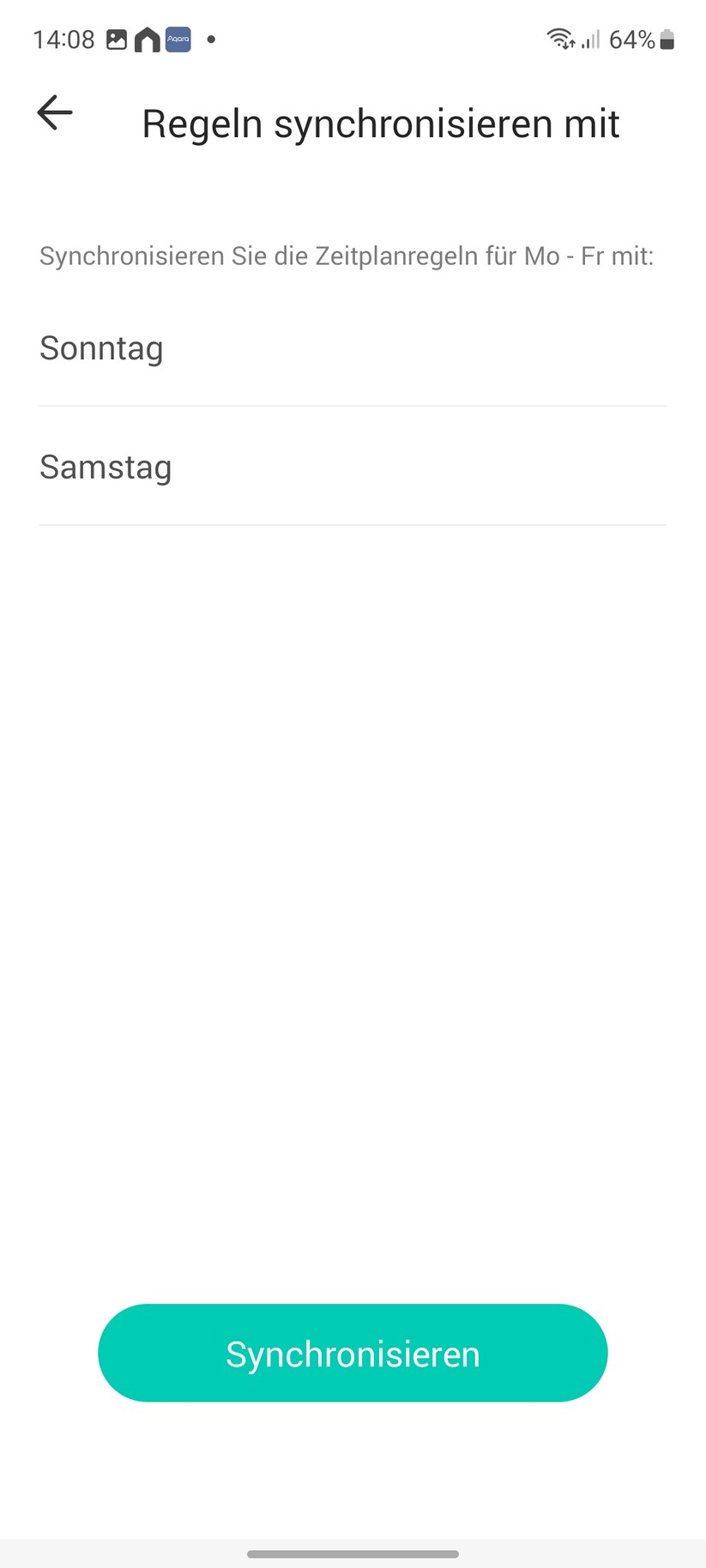Tap the back arrow icon
The width and height of the screenshot is (706, 1568).
53,112
